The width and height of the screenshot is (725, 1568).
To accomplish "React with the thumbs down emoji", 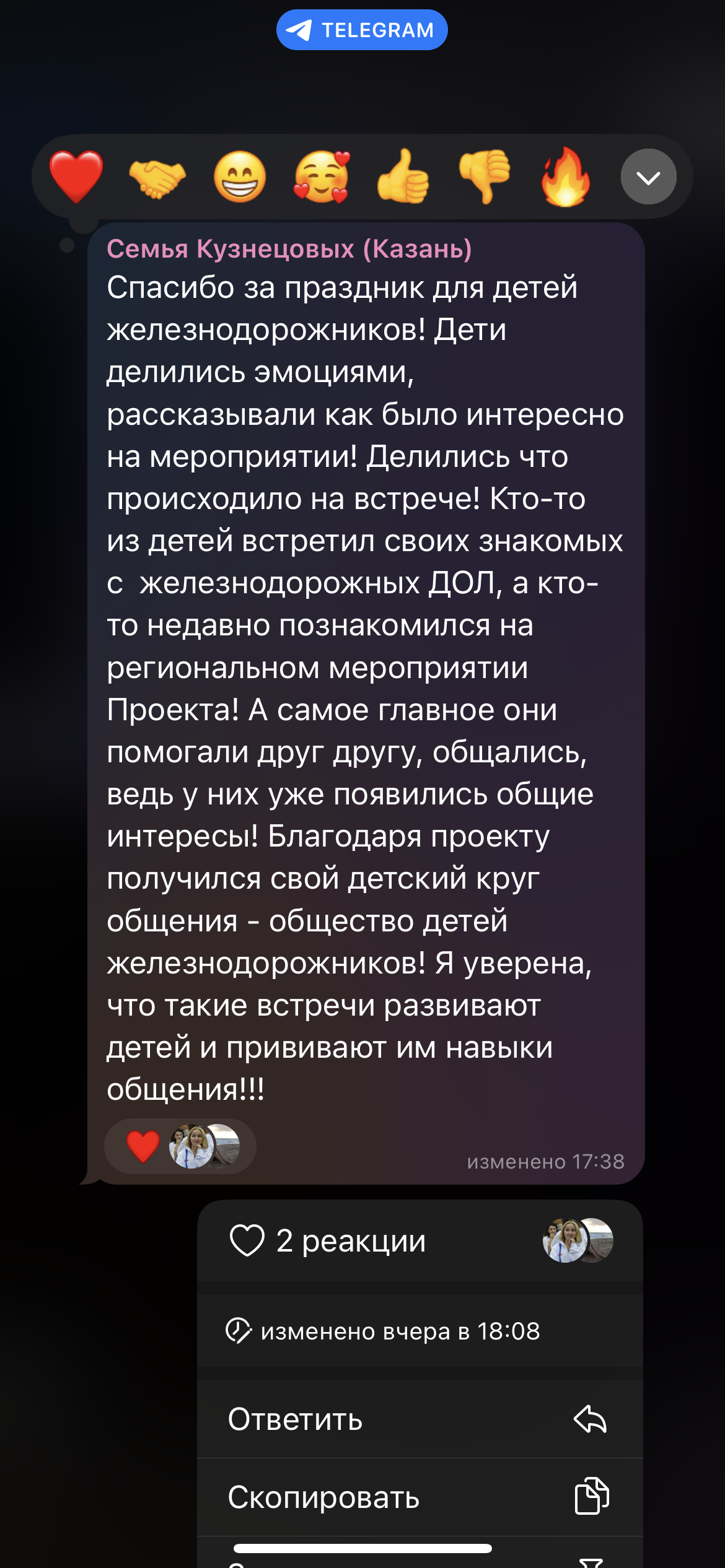I will [x=485, y=177].
